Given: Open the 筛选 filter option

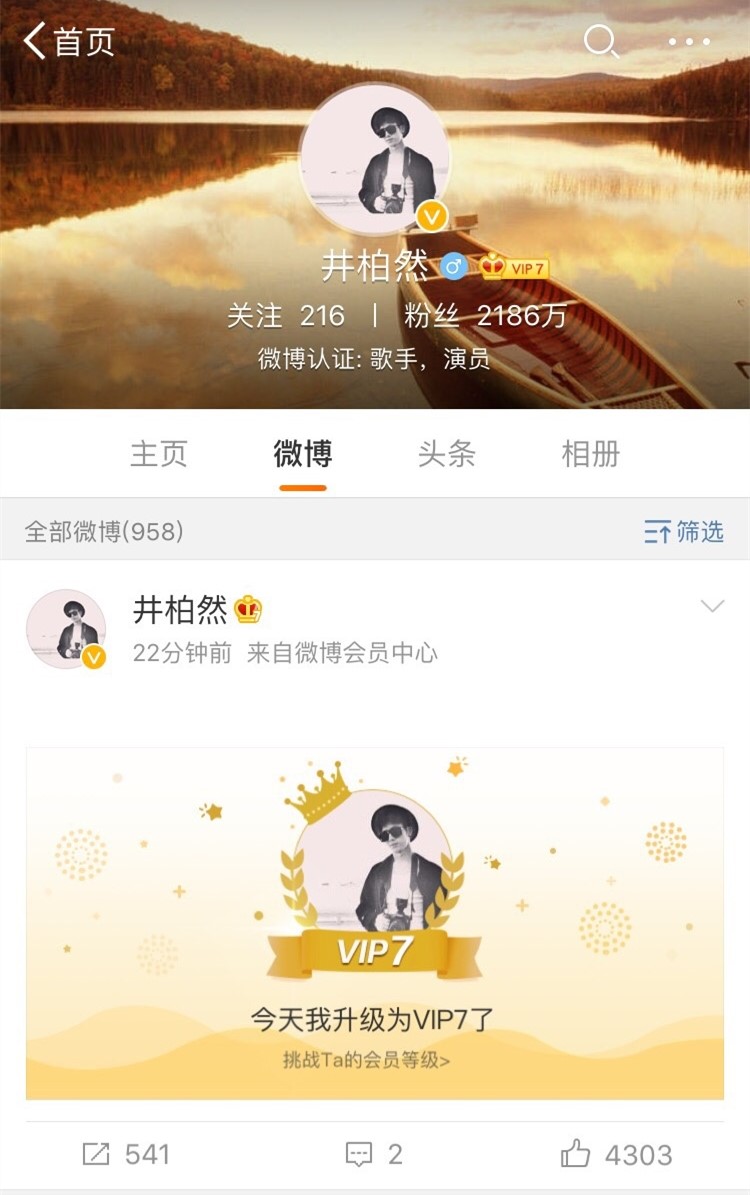Looking at the screenshot, I should [x=684, y=531].
